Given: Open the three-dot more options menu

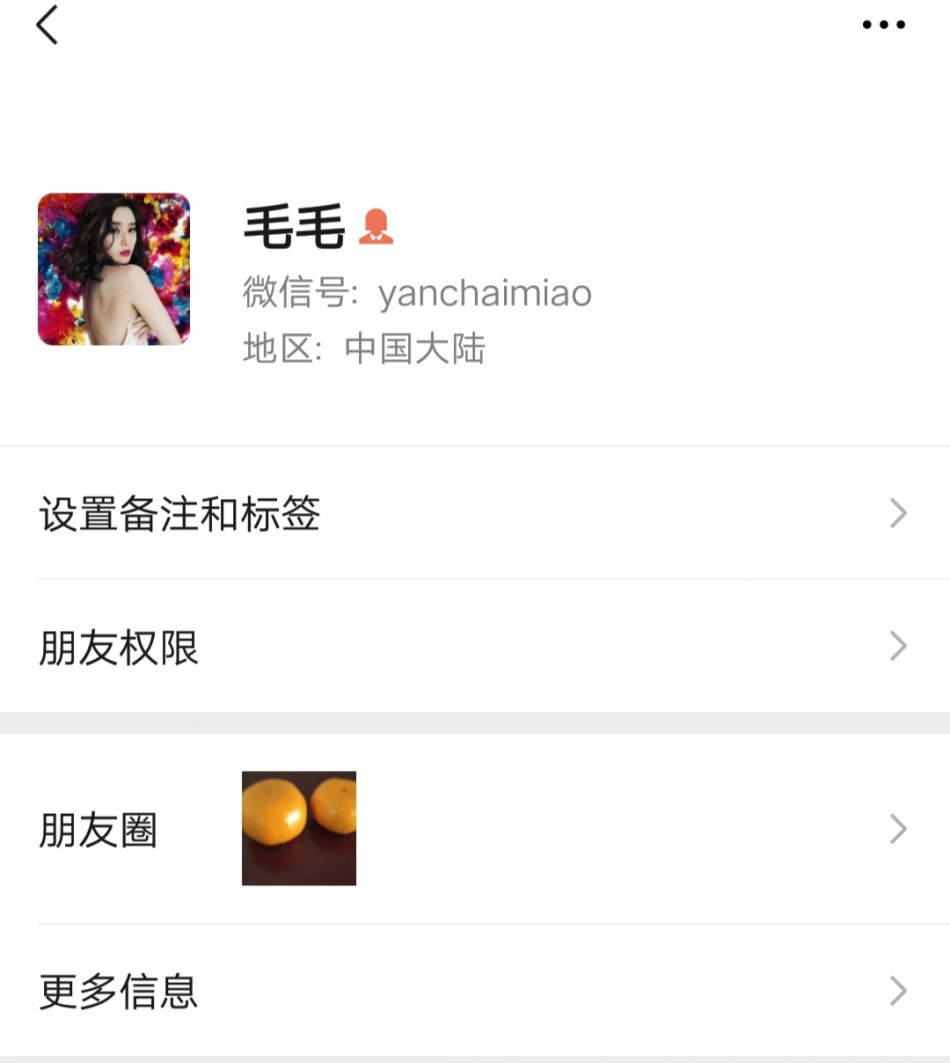Looking at the screenshot, I should pos(884,26).
